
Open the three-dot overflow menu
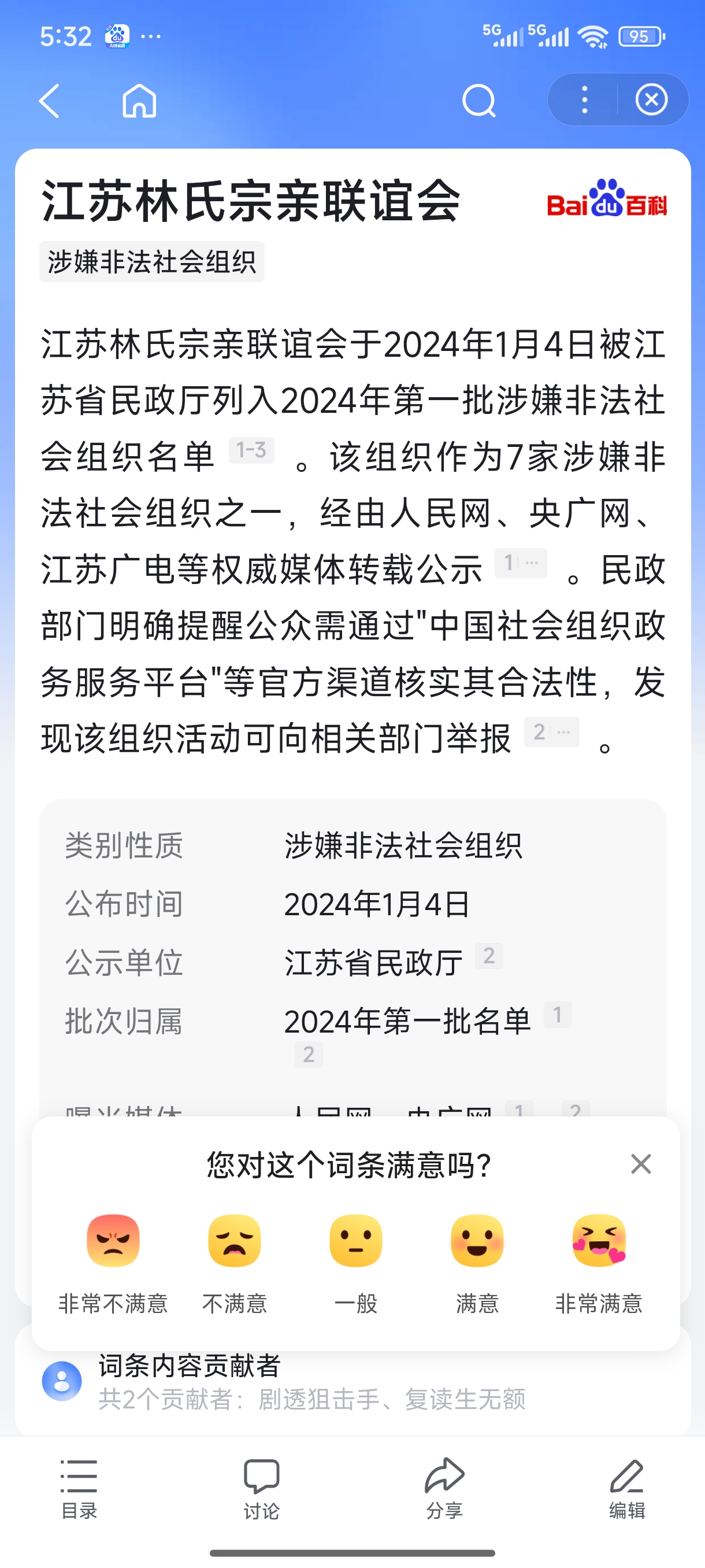tap(584, 100)
